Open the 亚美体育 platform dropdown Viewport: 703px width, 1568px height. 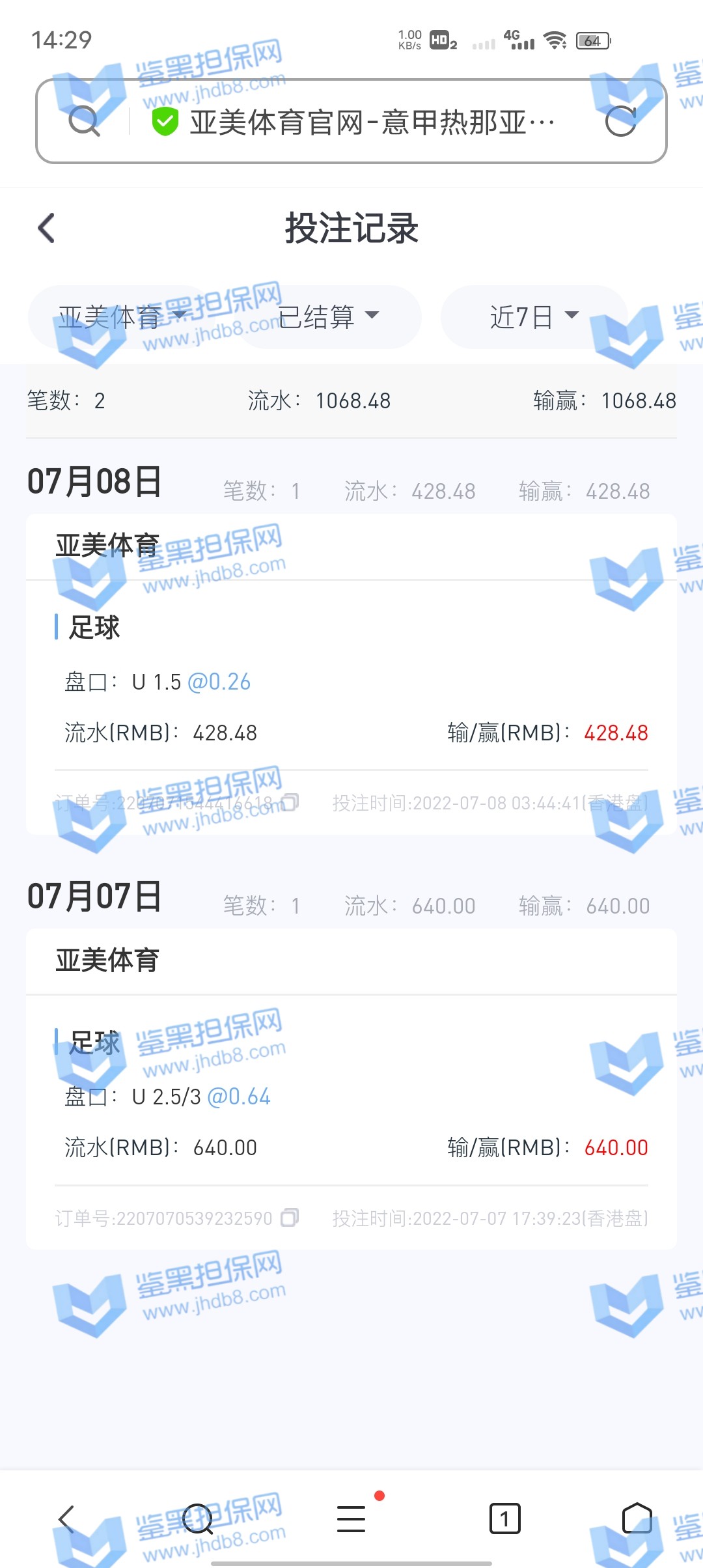pyautogui.click(x=121, y=317)
